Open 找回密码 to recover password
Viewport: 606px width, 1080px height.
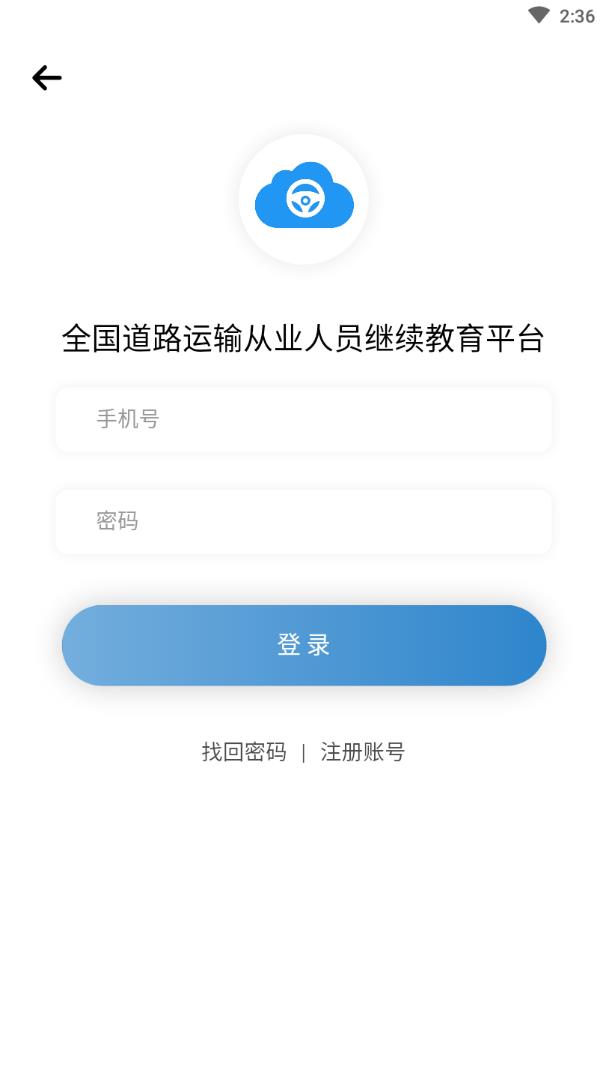coord(244,752)
